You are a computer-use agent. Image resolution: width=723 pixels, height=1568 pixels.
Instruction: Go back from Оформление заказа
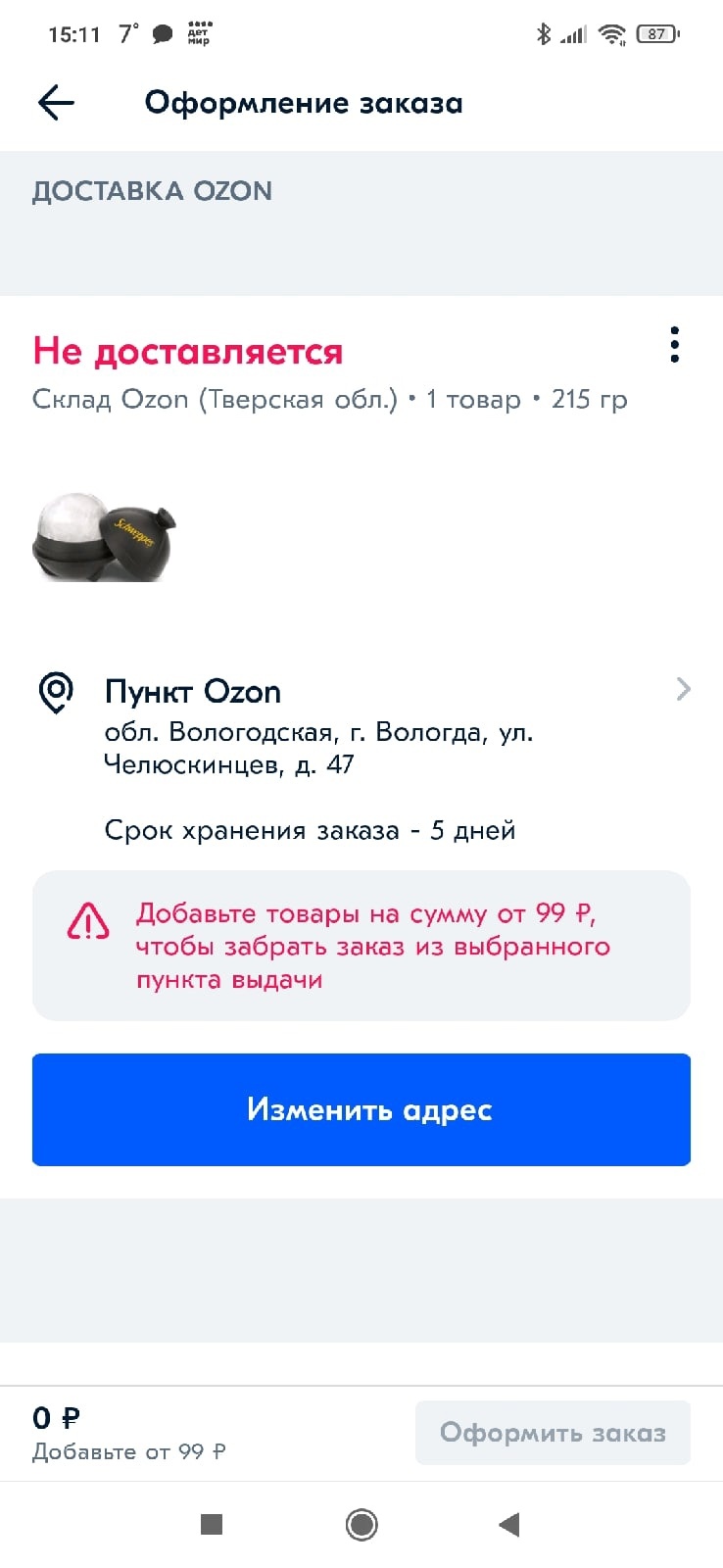[x=56, y=103]
